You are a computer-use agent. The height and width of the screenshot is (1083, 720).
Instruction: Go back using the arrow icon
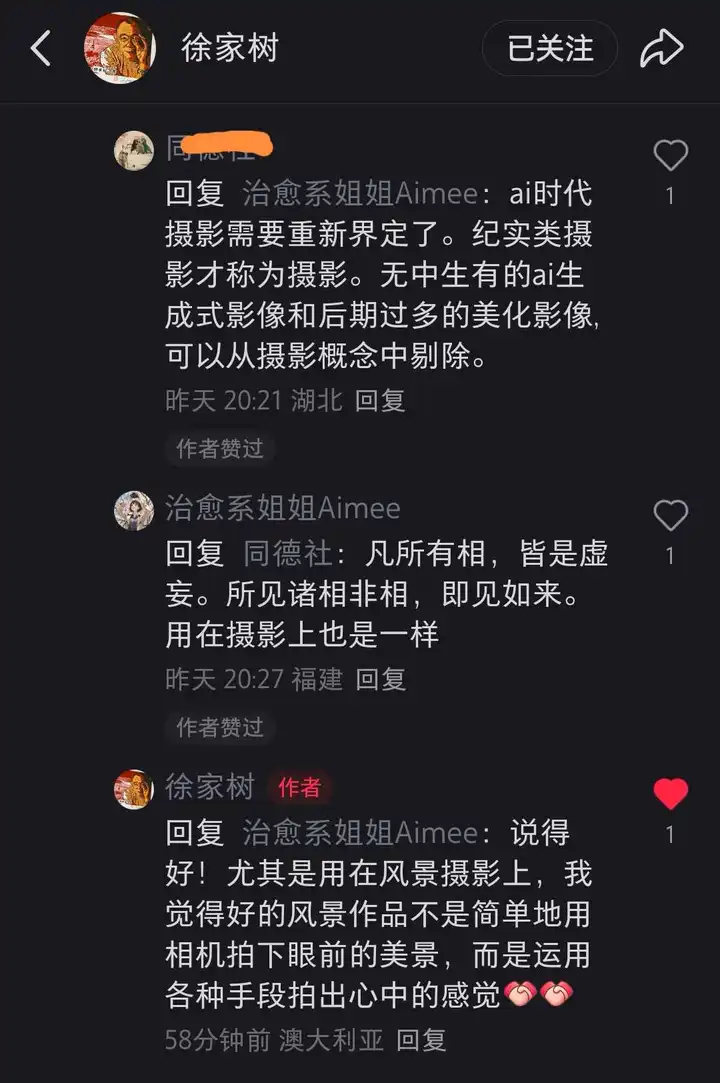point(41,48)
